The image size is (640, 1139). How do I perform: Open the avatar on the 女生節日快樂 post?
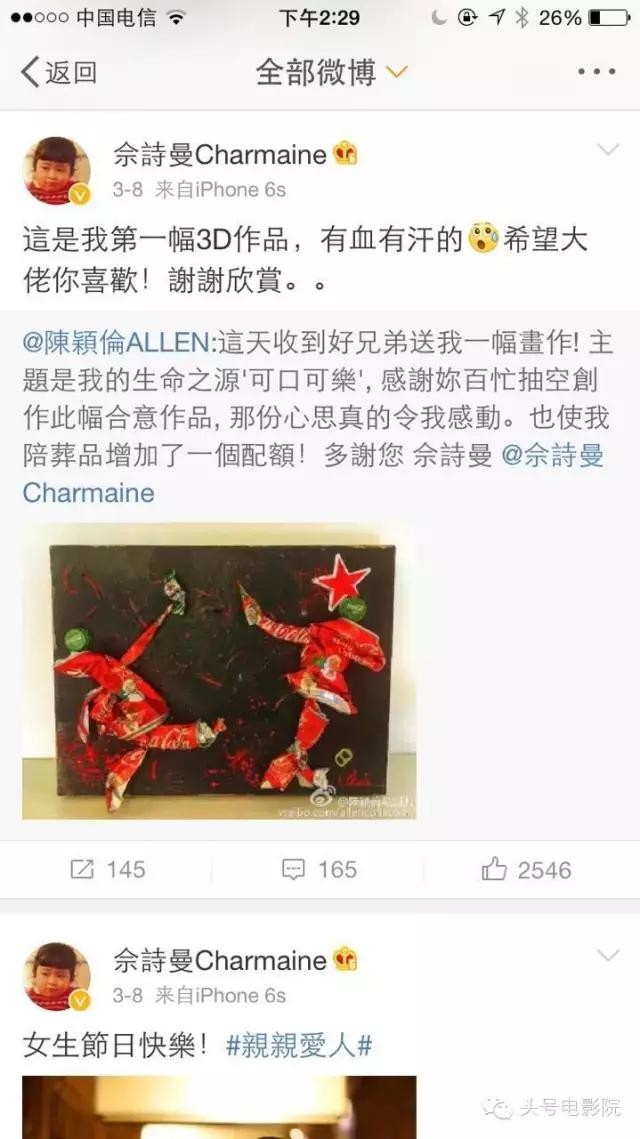pos(57,976)
